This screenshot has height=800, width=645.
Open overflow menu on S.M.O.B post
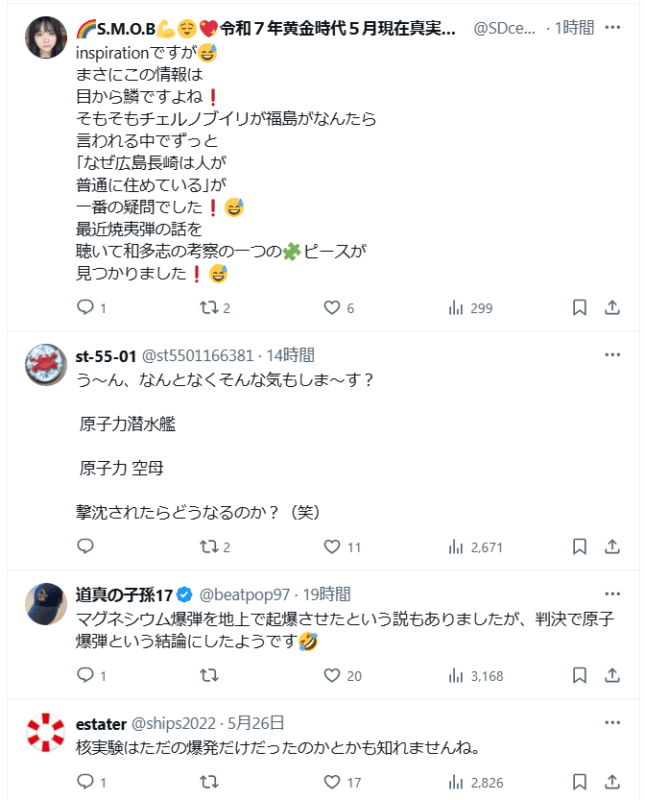point(612,25)
